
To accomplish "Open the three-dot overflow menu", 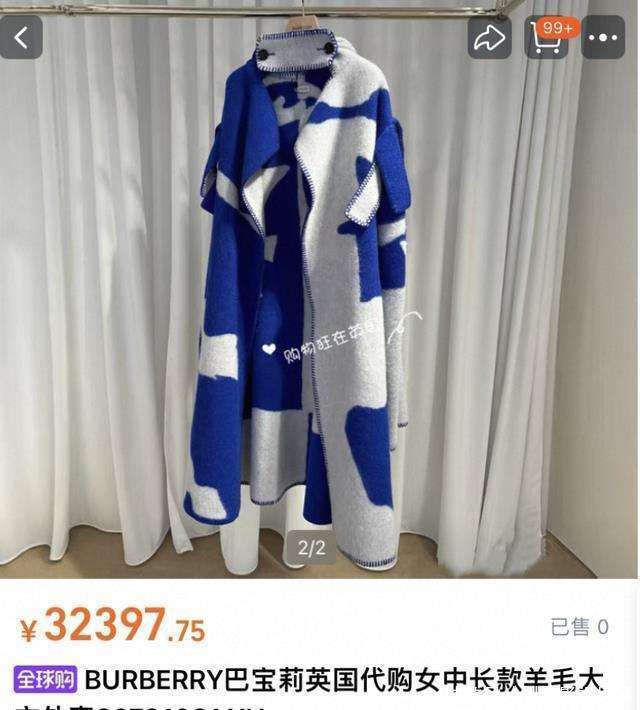I will click(603, 39).
